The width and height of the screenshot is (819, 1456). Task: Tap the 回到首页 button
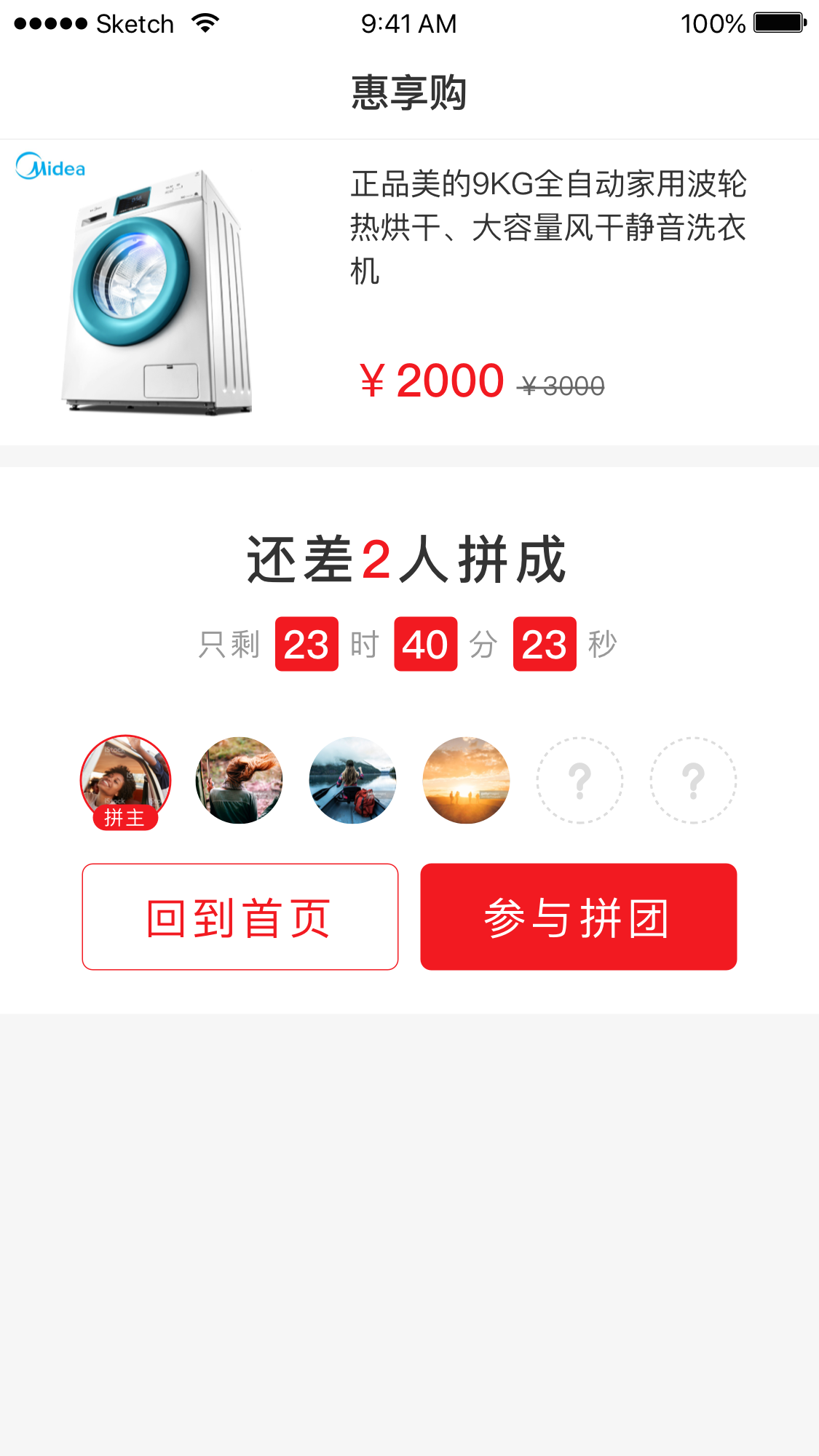[240, 917]
